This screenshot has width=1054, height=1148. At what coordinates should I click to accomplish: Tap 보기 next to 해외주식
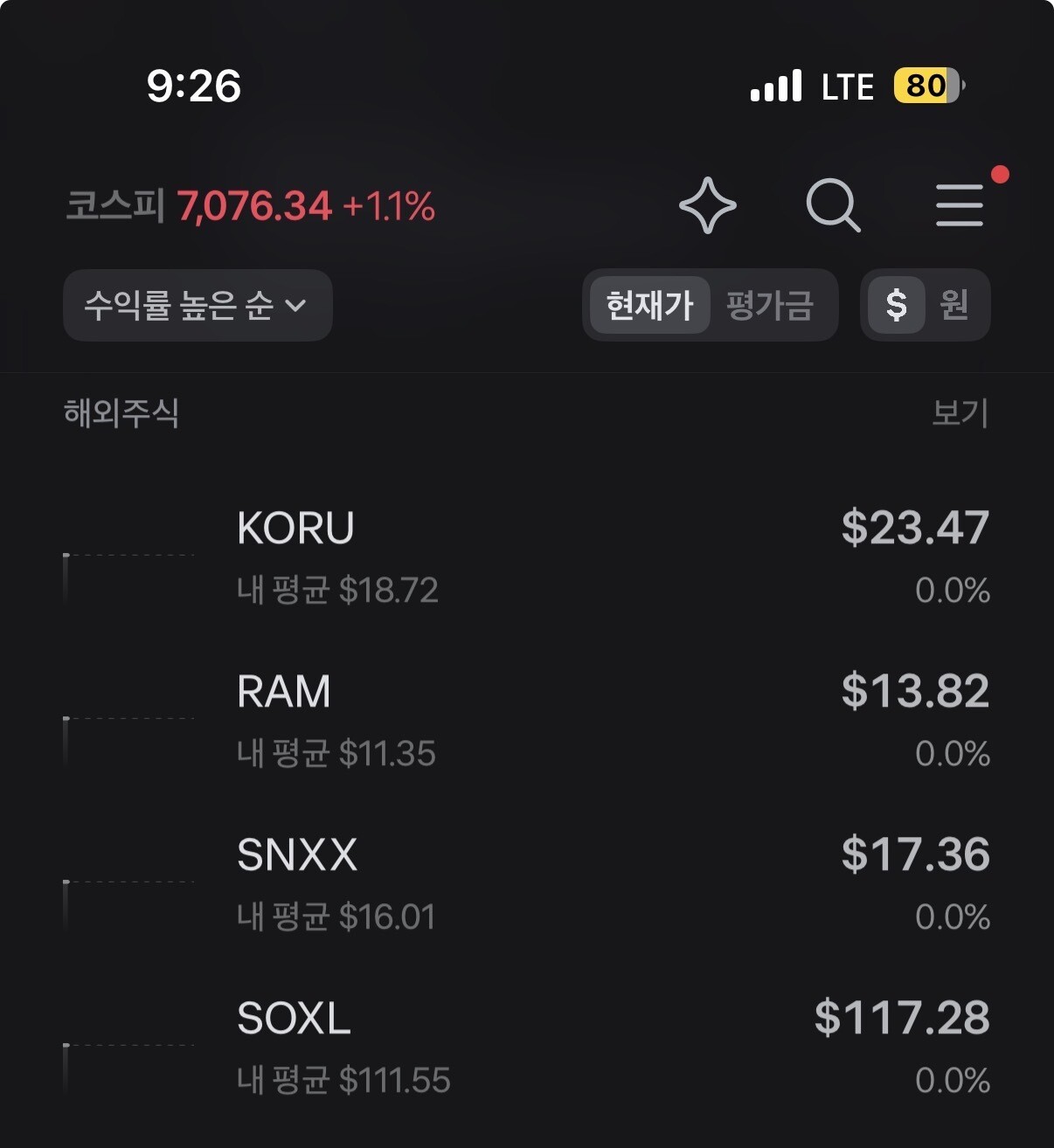960,413
